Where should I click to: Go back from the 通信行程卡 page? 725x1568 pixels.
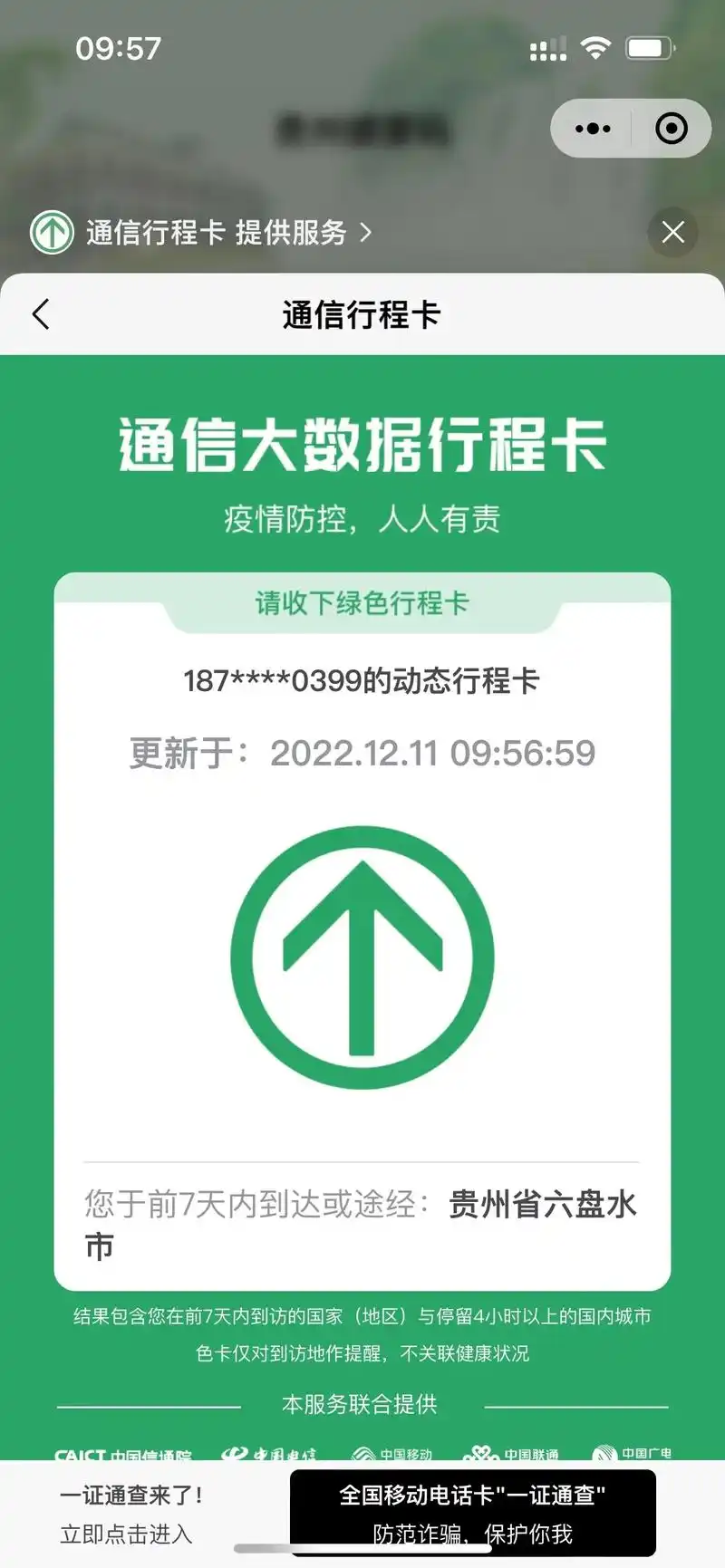click(41, 314)
